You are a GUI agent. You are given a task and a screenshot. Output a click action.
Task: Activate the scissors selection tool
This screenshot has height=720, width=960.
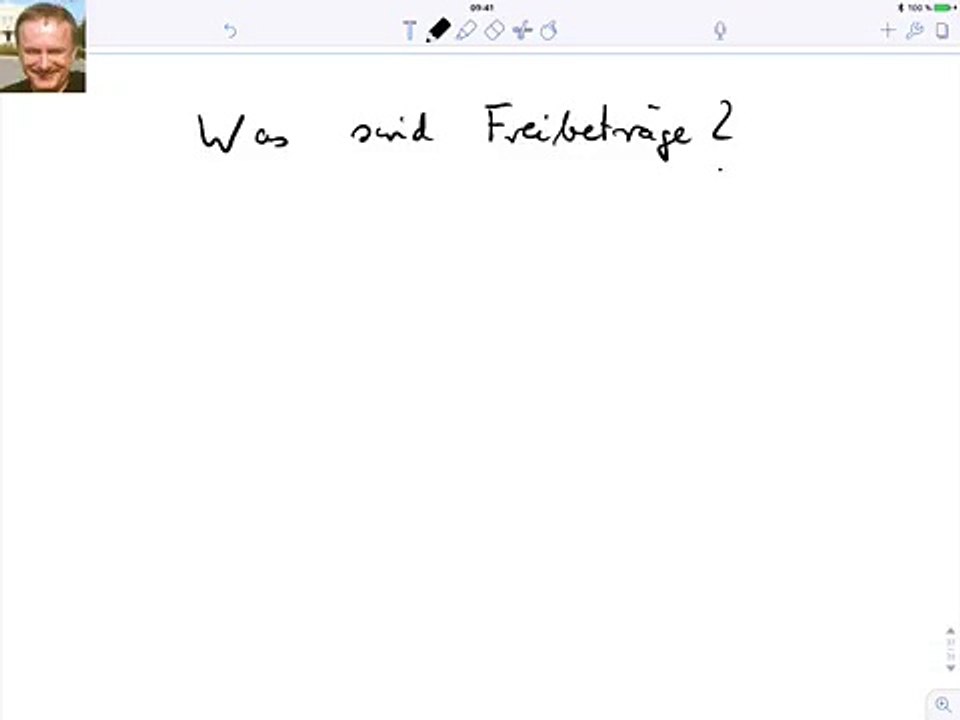[x=521, y=31]
